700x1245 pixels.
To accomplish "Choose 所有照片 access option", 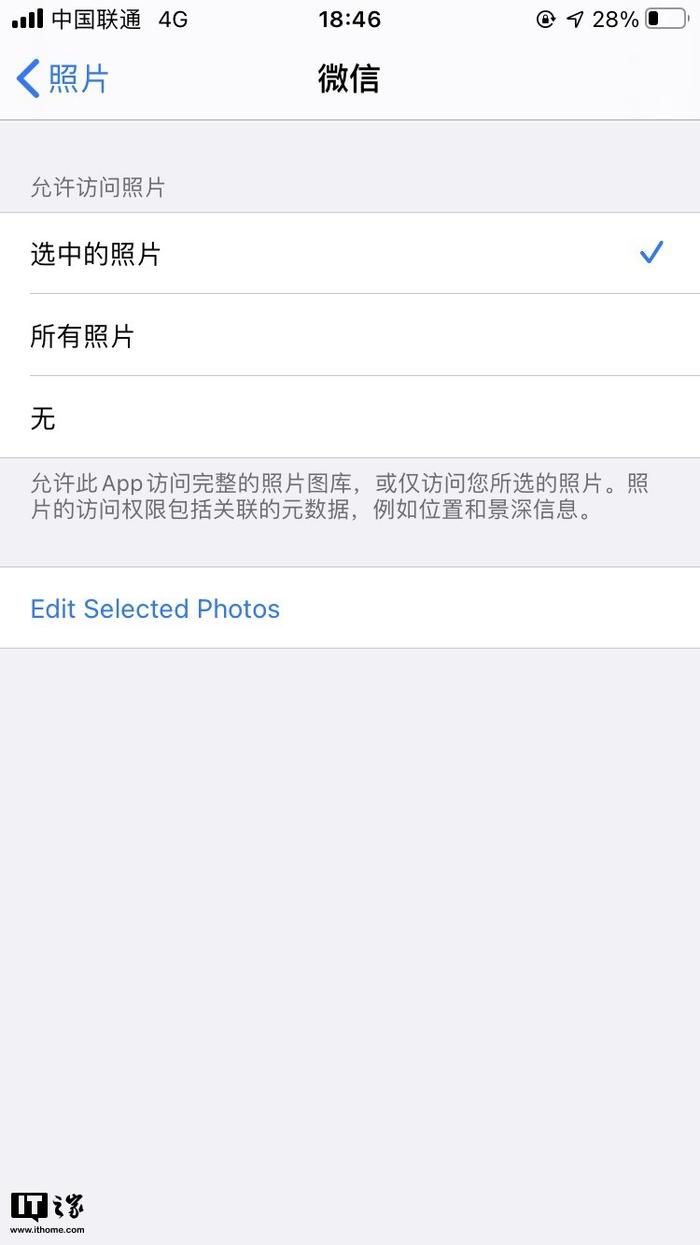I will click(350, 336).
